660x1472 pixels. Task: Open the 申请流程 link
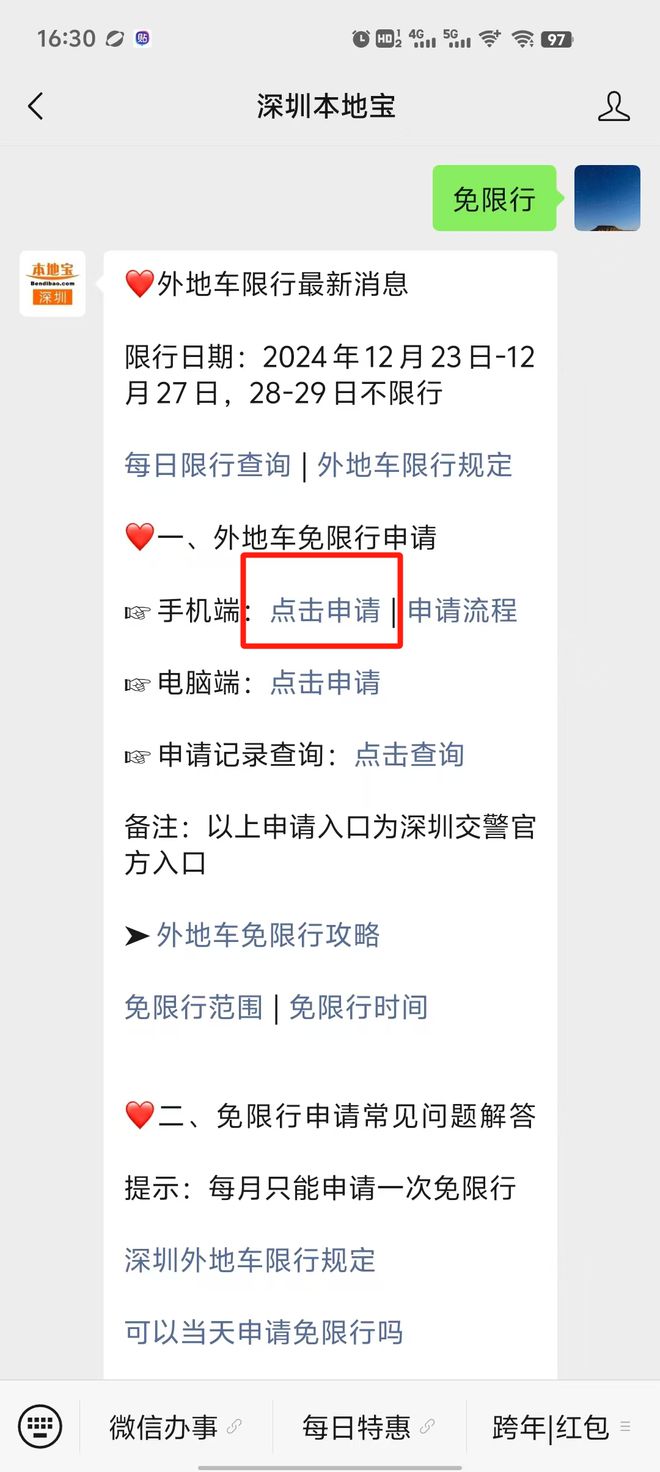point(463,610)
